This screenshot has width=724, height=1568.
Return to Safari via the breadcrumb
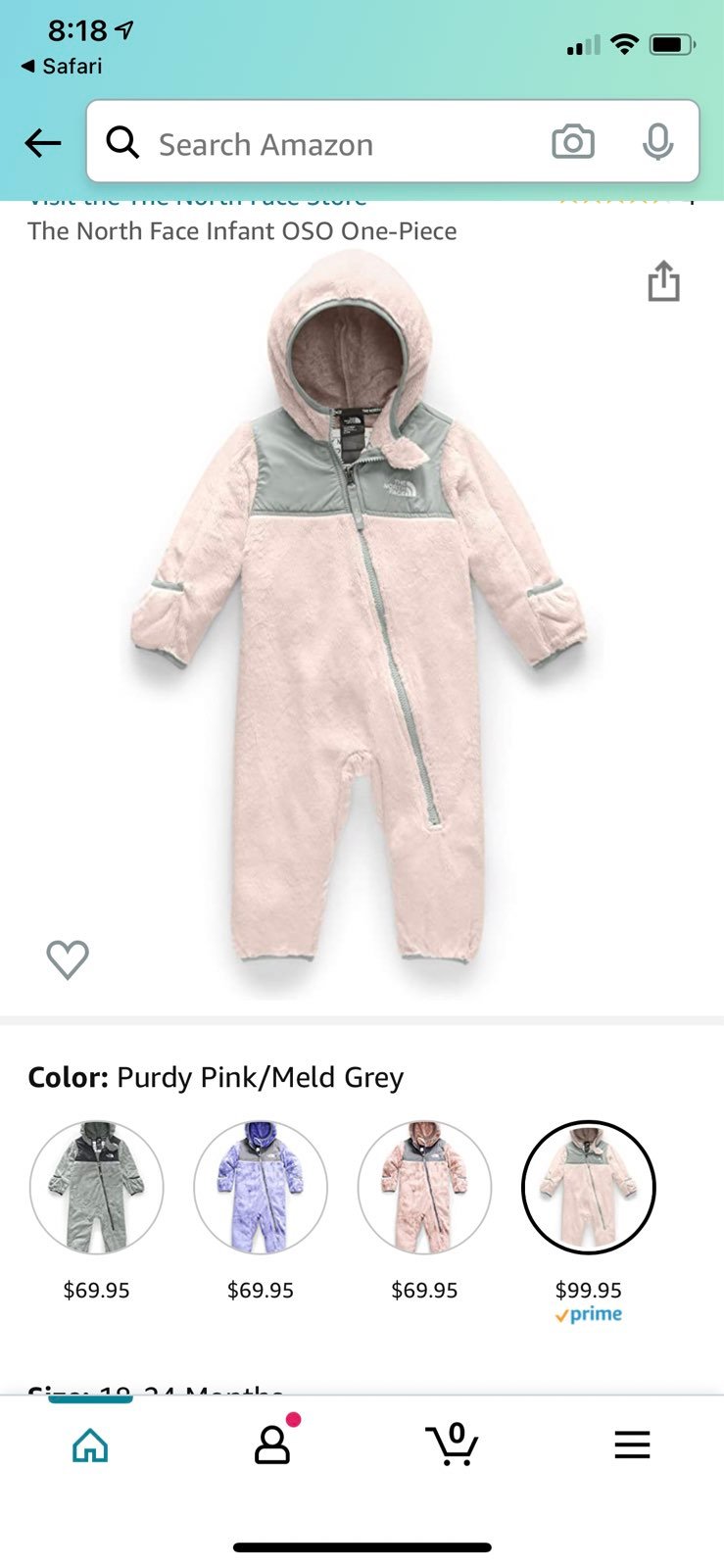[62, 66]
